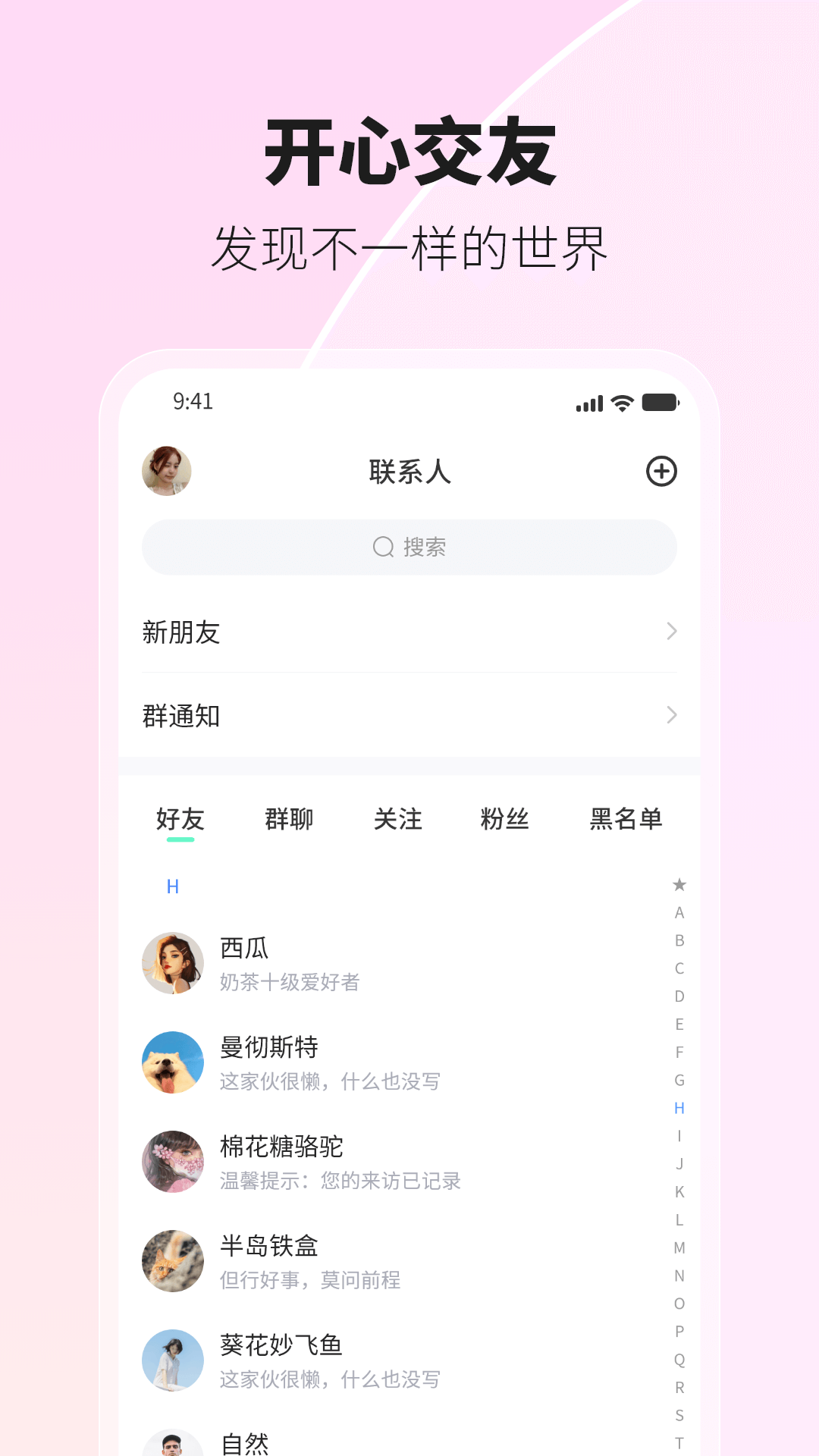The image size is (819, 1456).
Task: Open 西瓜's avatar thumbnail
Action: (172, 962)
